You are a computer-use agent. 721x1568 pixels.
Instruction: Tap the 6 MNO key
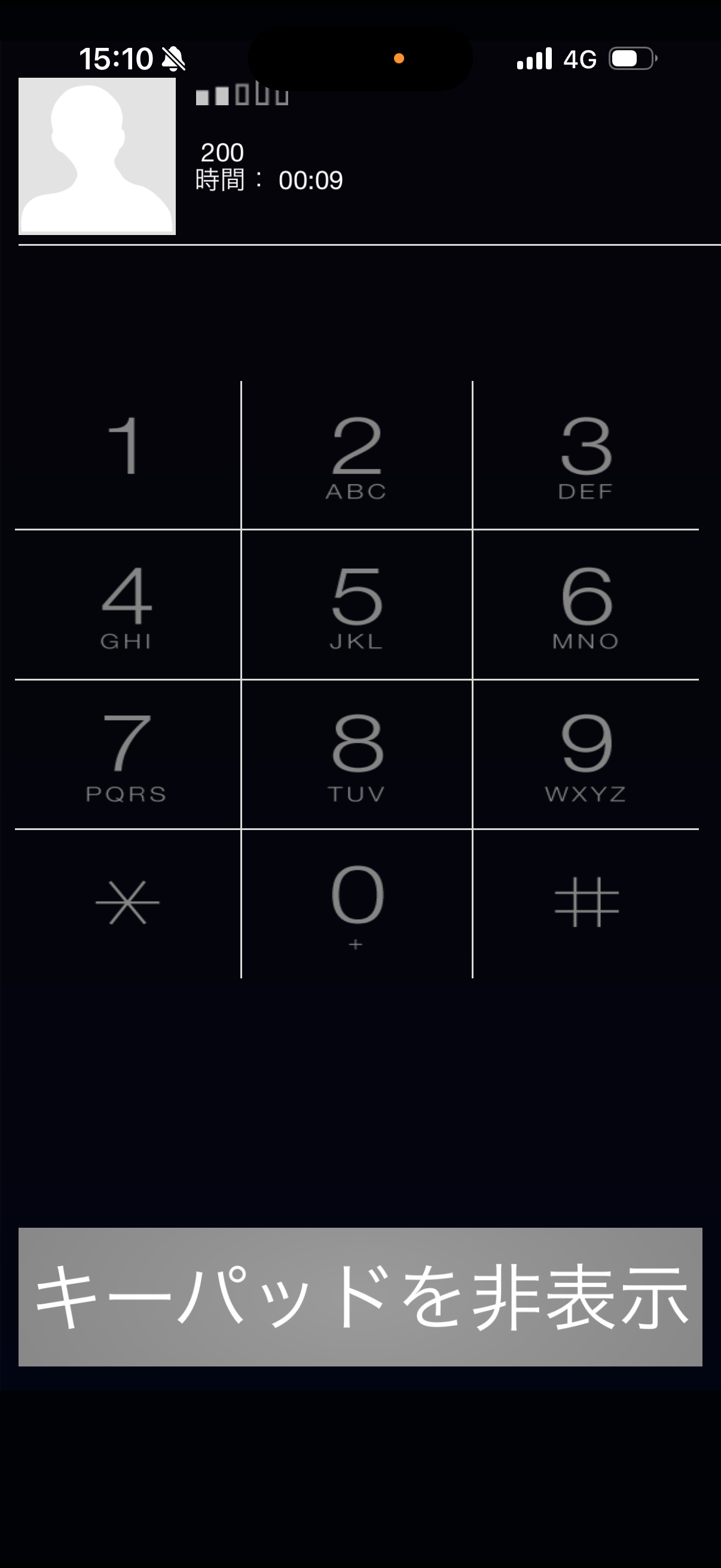tap(586, 605)
